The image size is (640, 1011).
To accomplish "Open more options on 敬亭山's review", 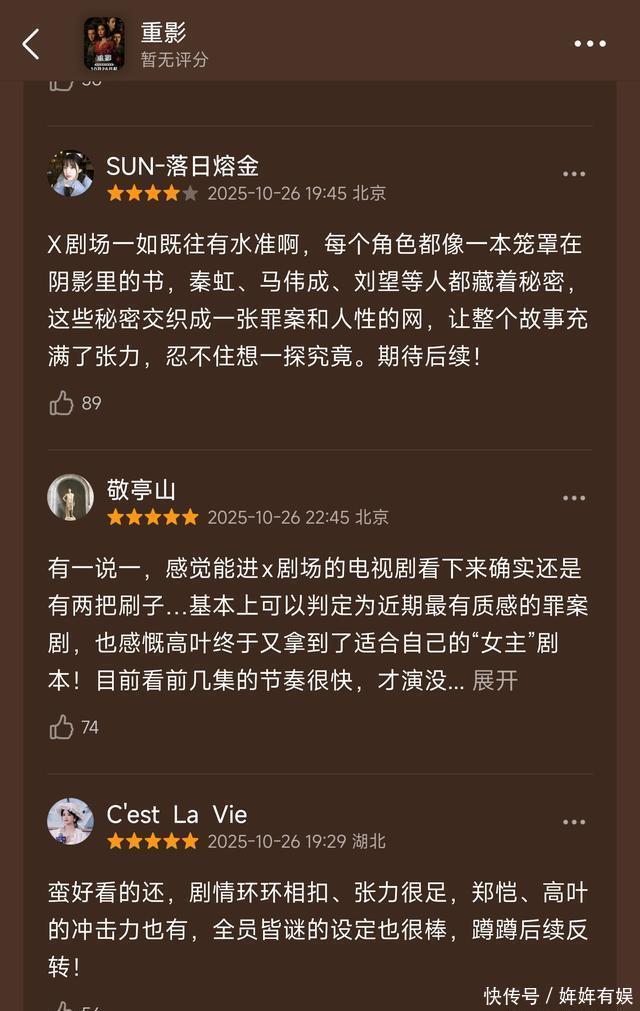I will (x=573, y=498).
